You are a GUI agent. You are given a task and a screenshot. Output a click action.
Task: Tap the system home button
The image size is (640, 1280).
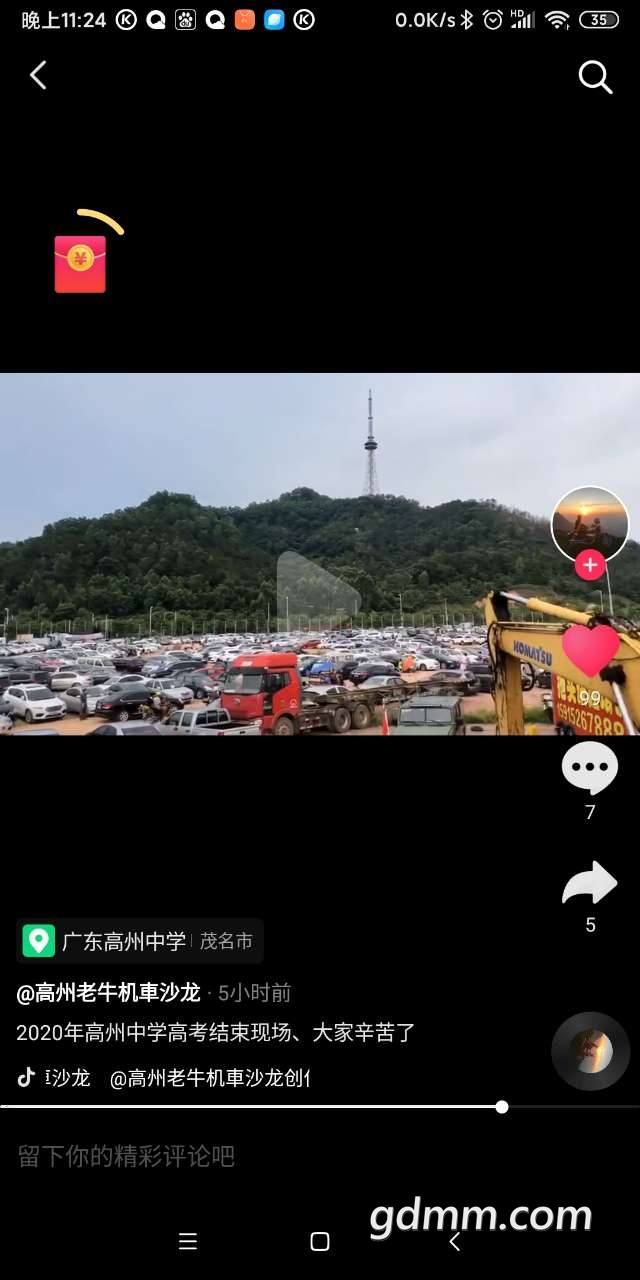click(x=320, y=1242)
